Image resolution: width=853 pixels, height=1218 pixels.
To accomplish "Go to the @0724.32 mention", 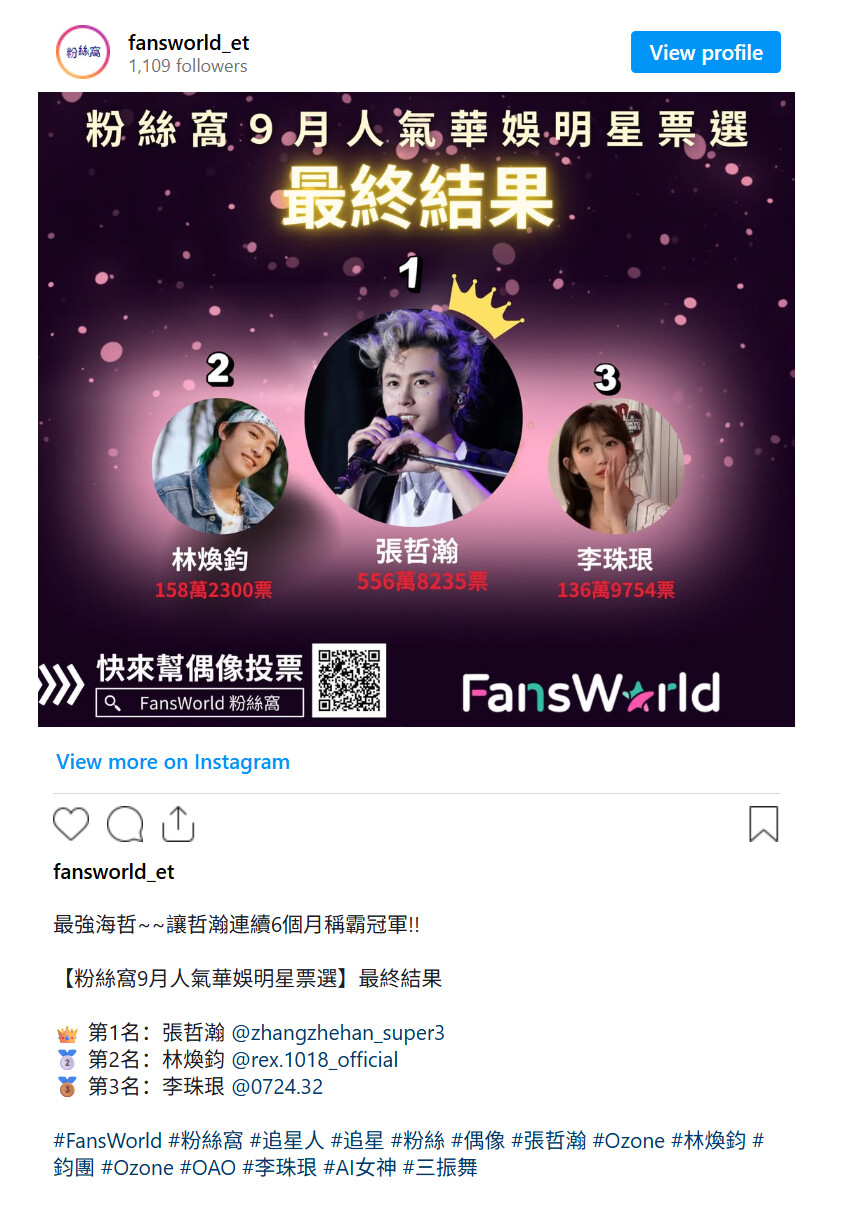I will tap(277, 1087).
